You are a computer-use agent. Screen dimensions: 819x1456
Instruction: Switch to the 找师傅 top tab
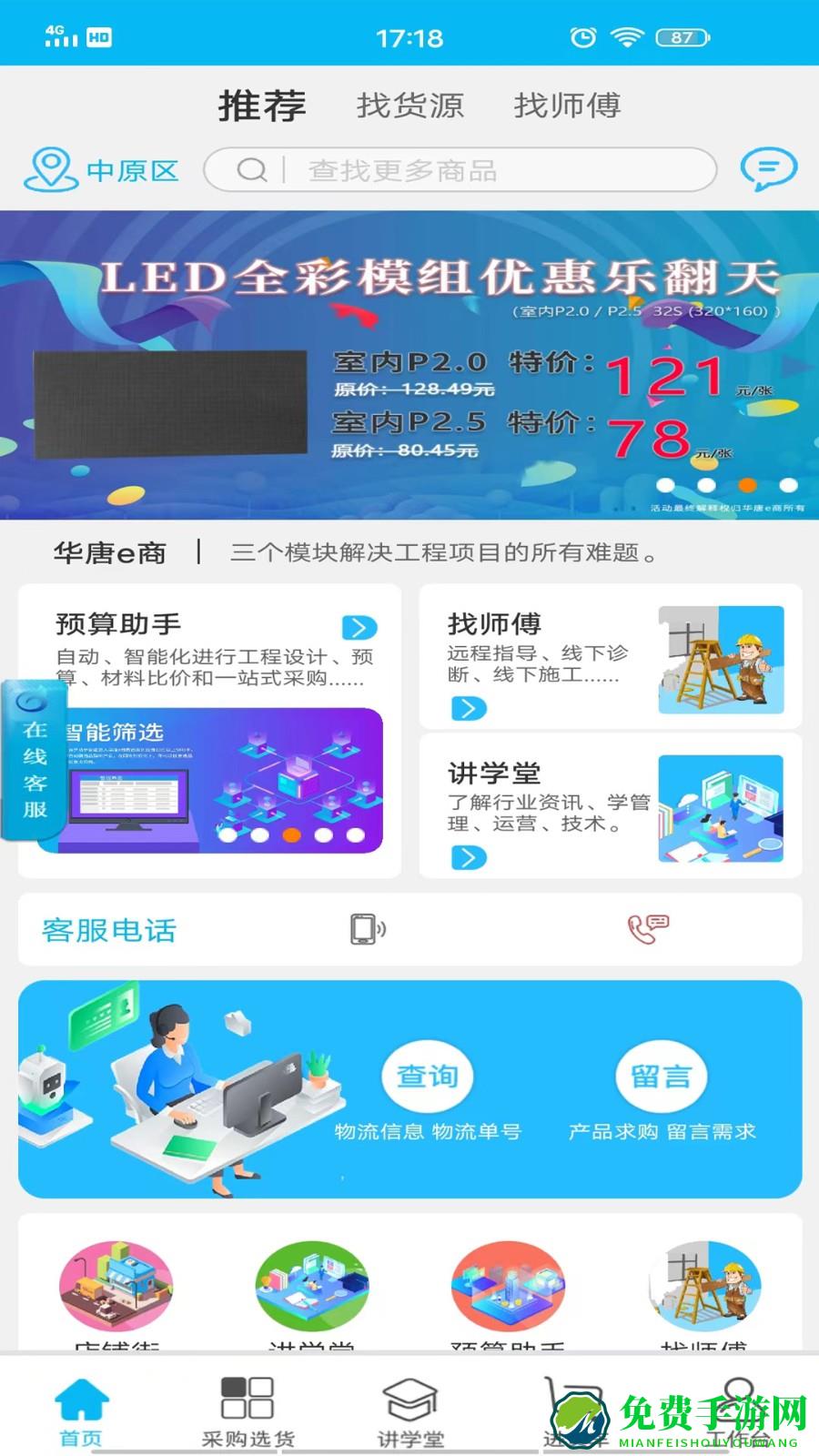pyautogui.click(x=567, y=106)
